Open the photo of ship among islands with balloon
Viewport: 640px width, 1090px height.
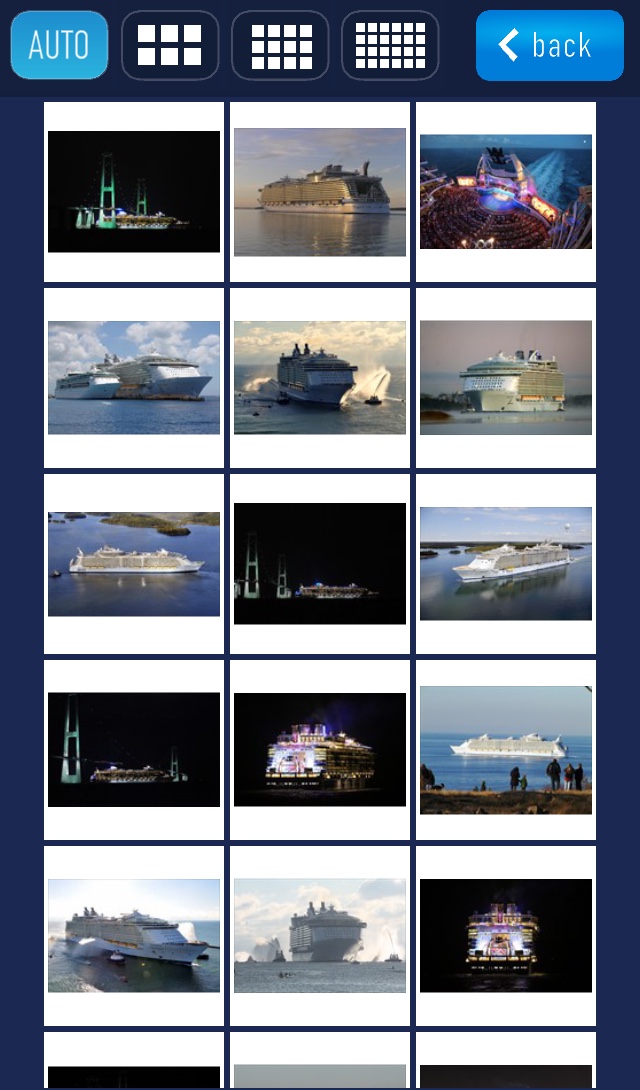(x=506, y=564)
